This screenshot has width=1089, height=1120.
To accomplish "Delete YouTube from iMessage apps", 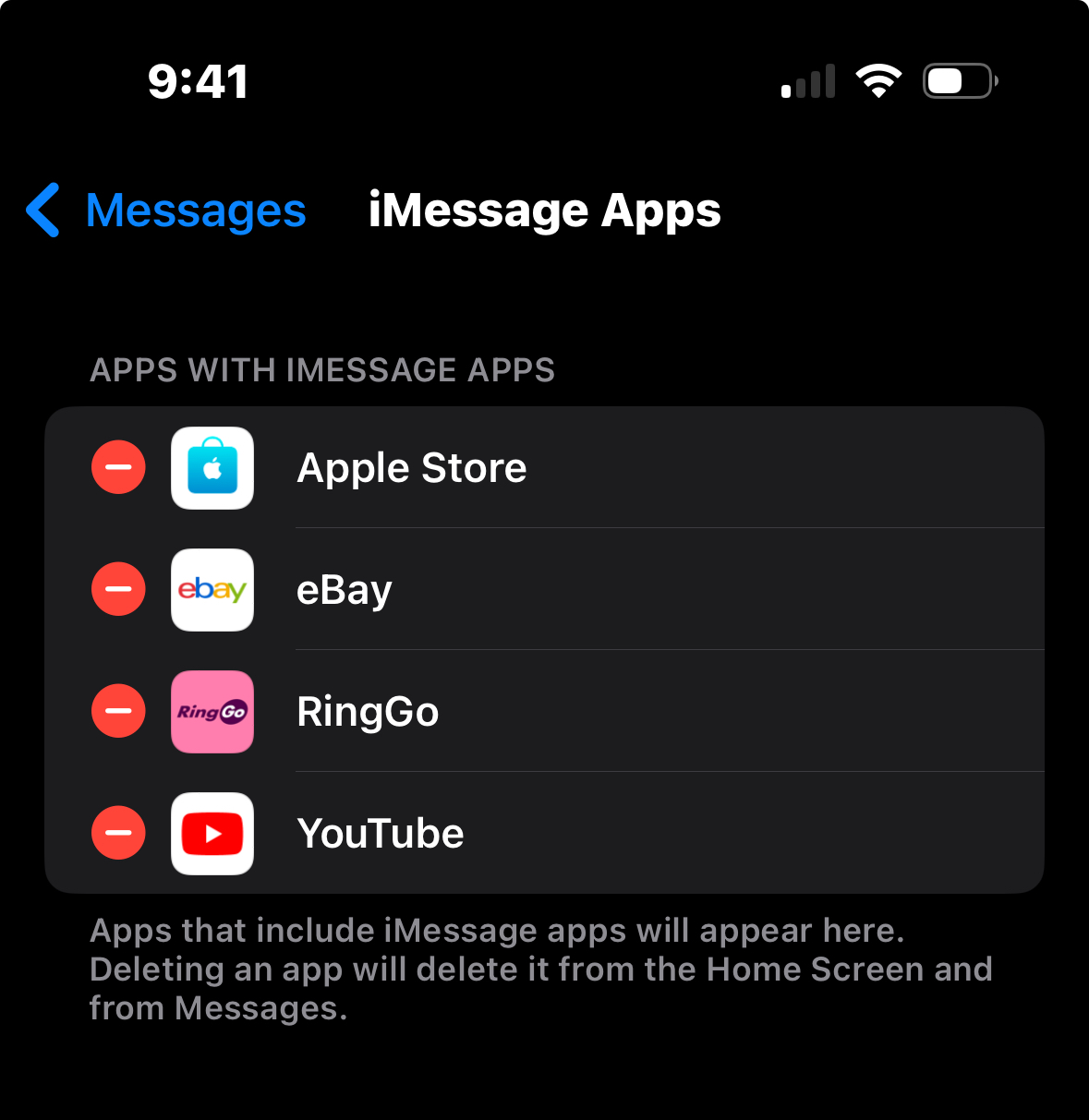I will pyautogui.click(x=118, y=833).
